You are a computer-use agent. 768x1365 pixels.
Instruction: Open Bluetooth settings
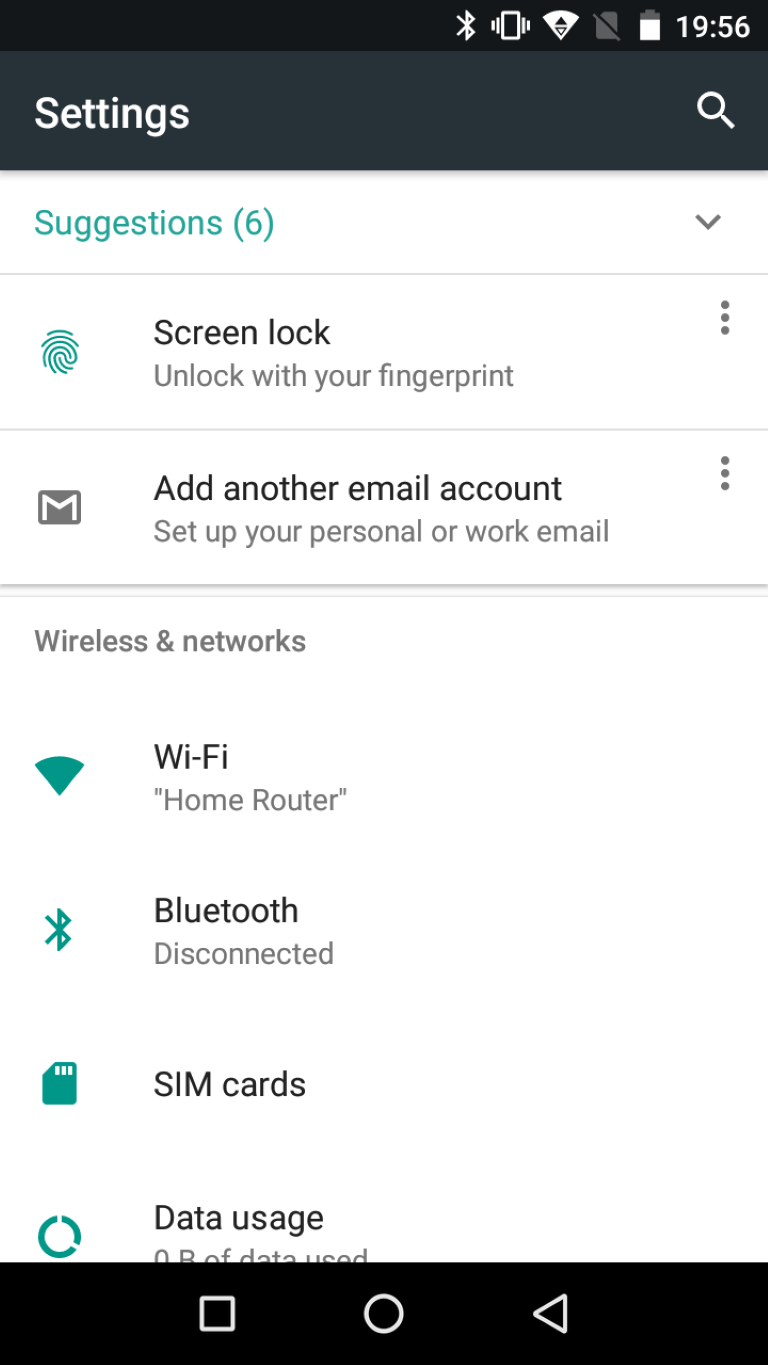tap(384, 930)
